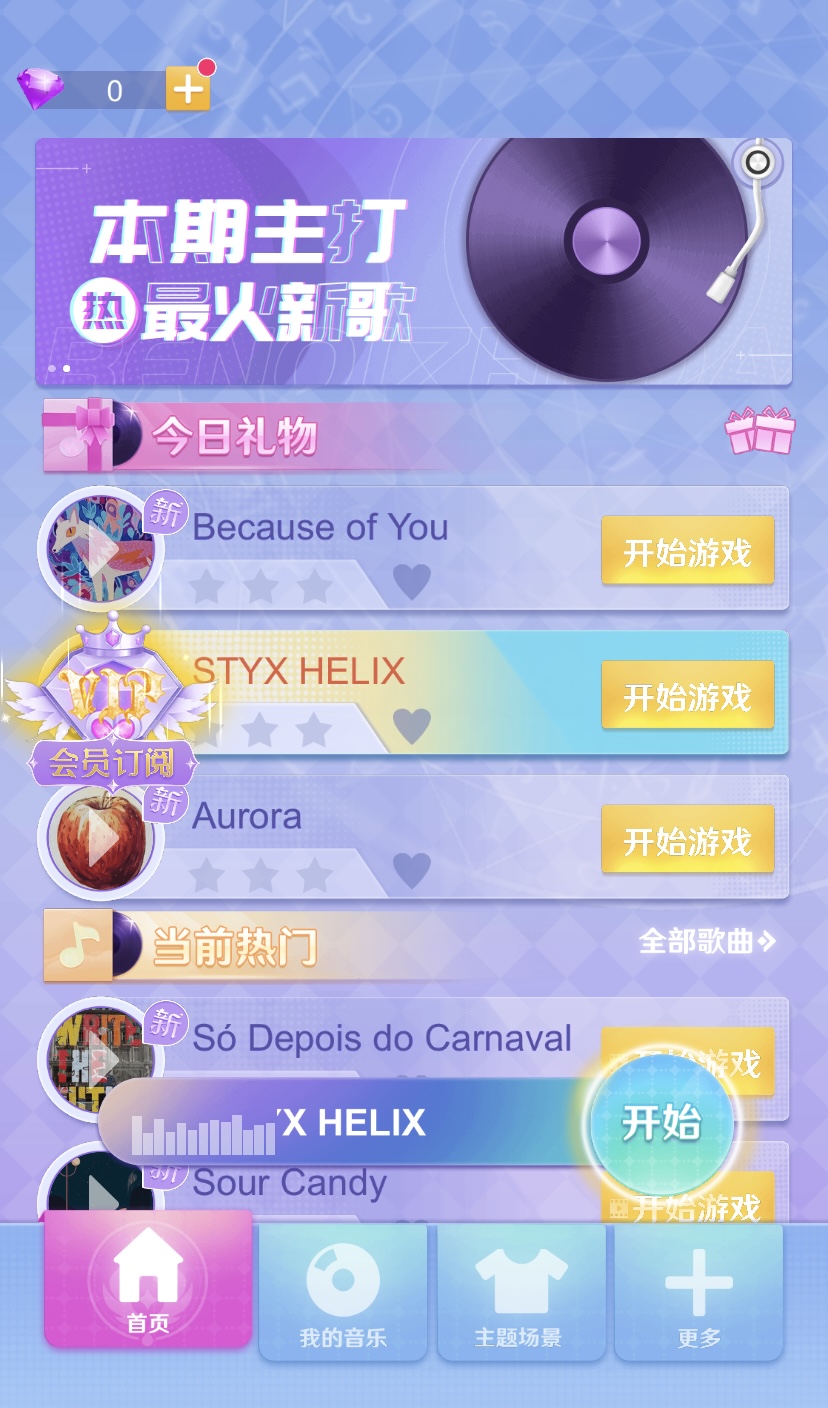Favorite Aurora with the heart icon
Image resolution: width=828 pixels, height=1408 pixels.
[411, 870]
